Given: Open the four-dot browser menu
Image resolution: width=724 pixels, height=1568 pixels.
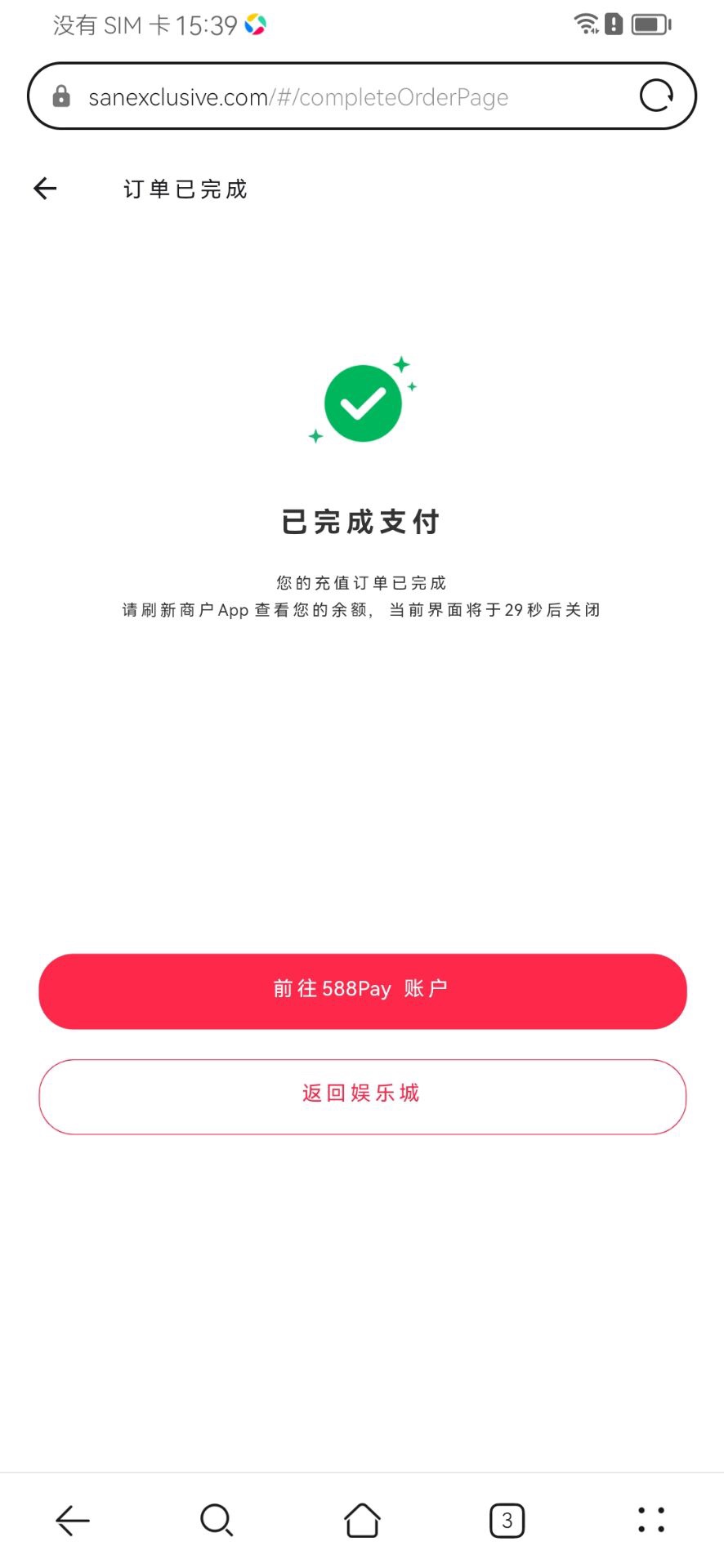Looking at the screenshot, I should pyautogui.click(x=651, y=1520).
